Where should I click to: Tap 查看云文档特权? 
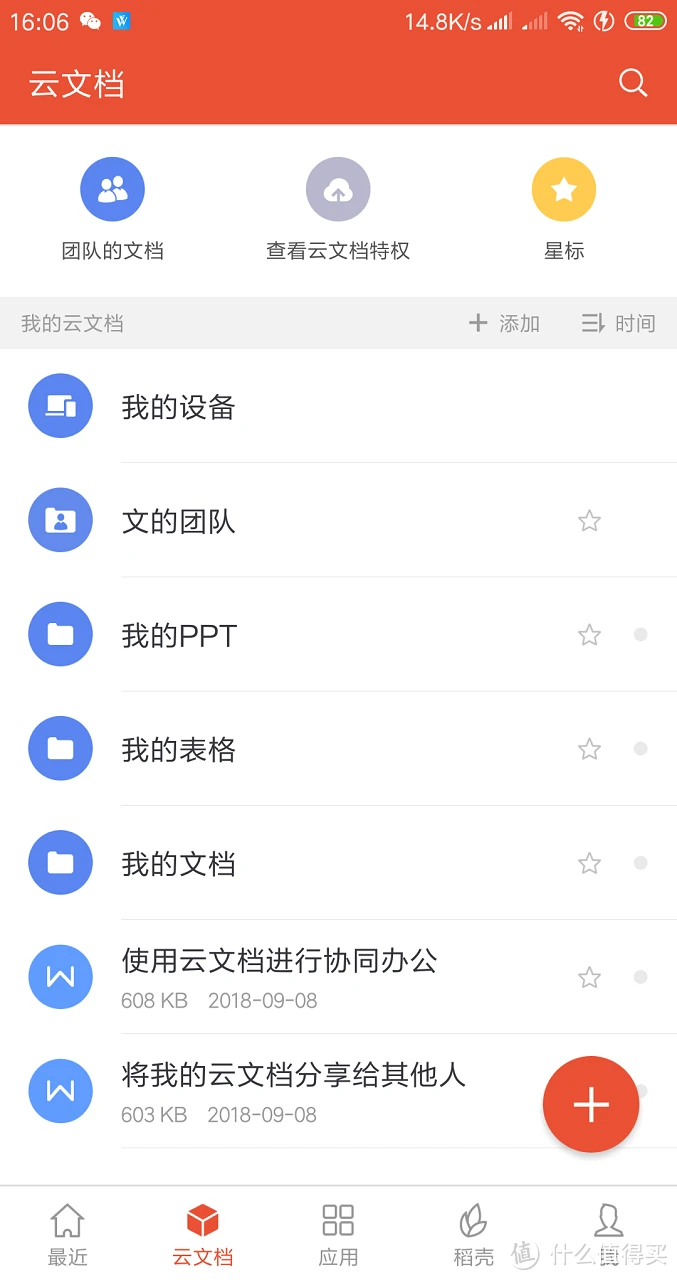coord(338,210)
